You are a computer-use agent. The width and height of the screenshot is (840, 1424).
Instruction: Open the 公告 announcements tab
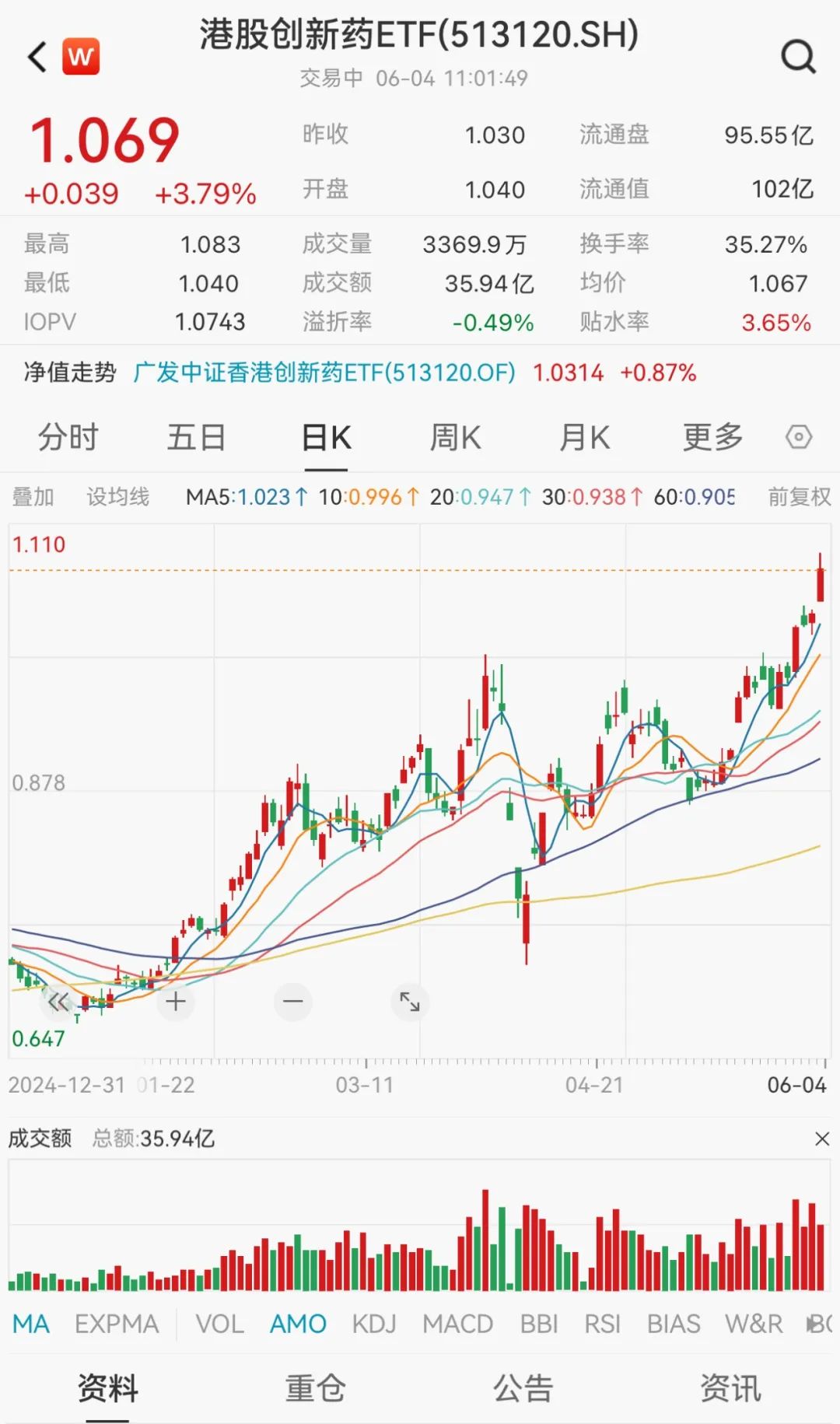point(523,1387)
